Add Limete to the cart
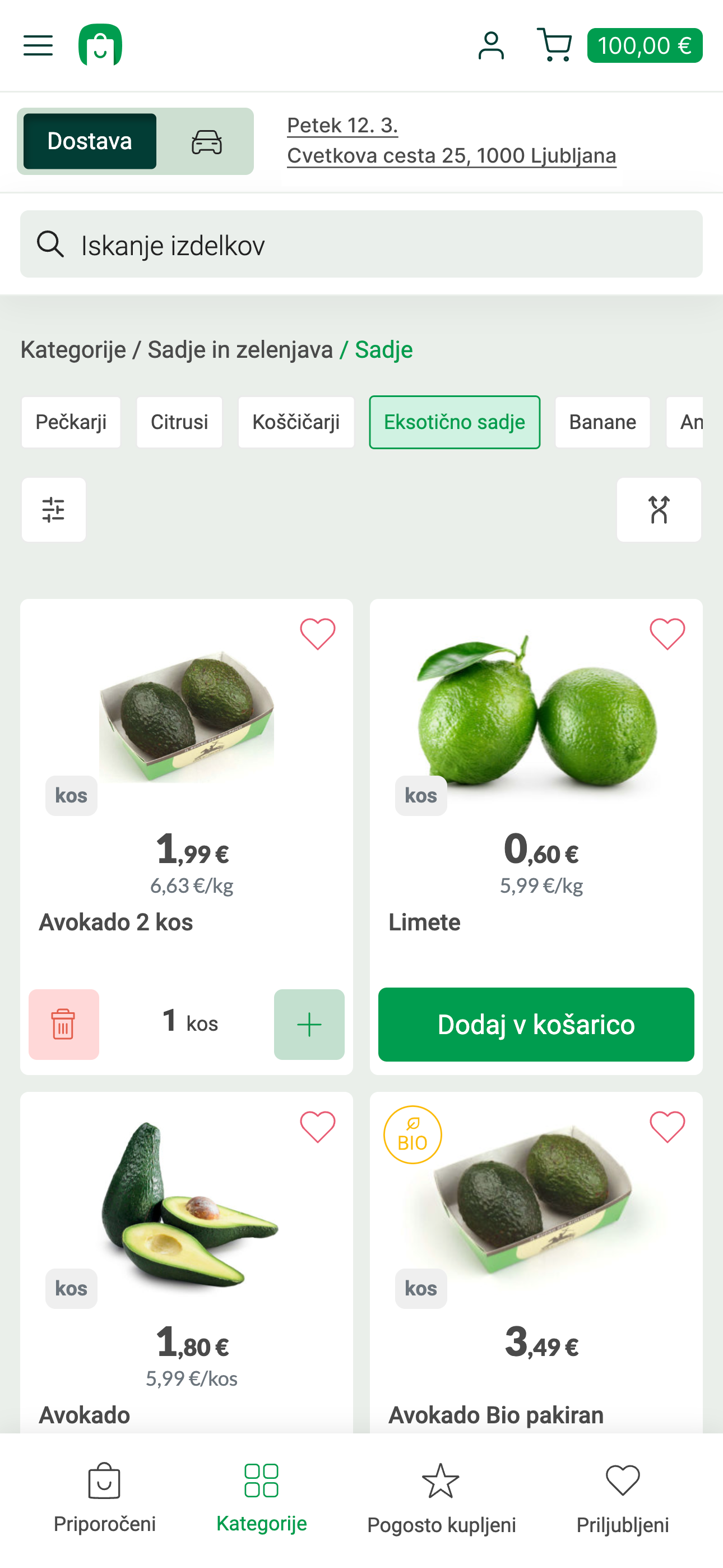This screenshot has width=723, height=1568. 536,1025
